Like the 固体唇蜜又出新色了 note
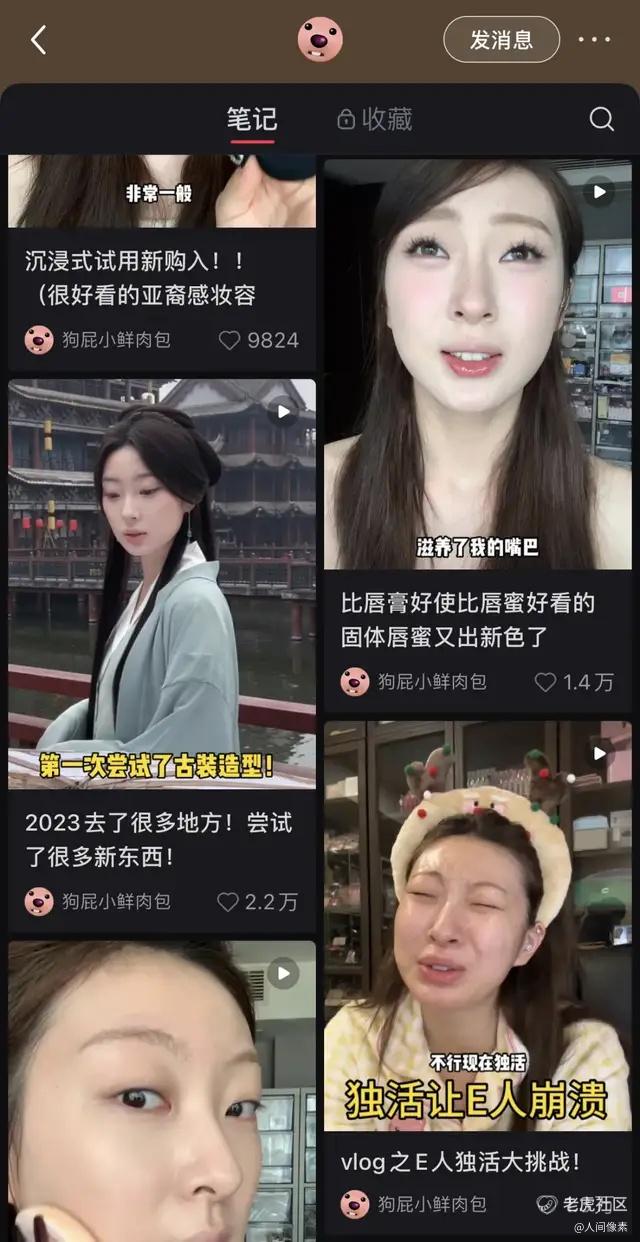 (x=545, y=682)
